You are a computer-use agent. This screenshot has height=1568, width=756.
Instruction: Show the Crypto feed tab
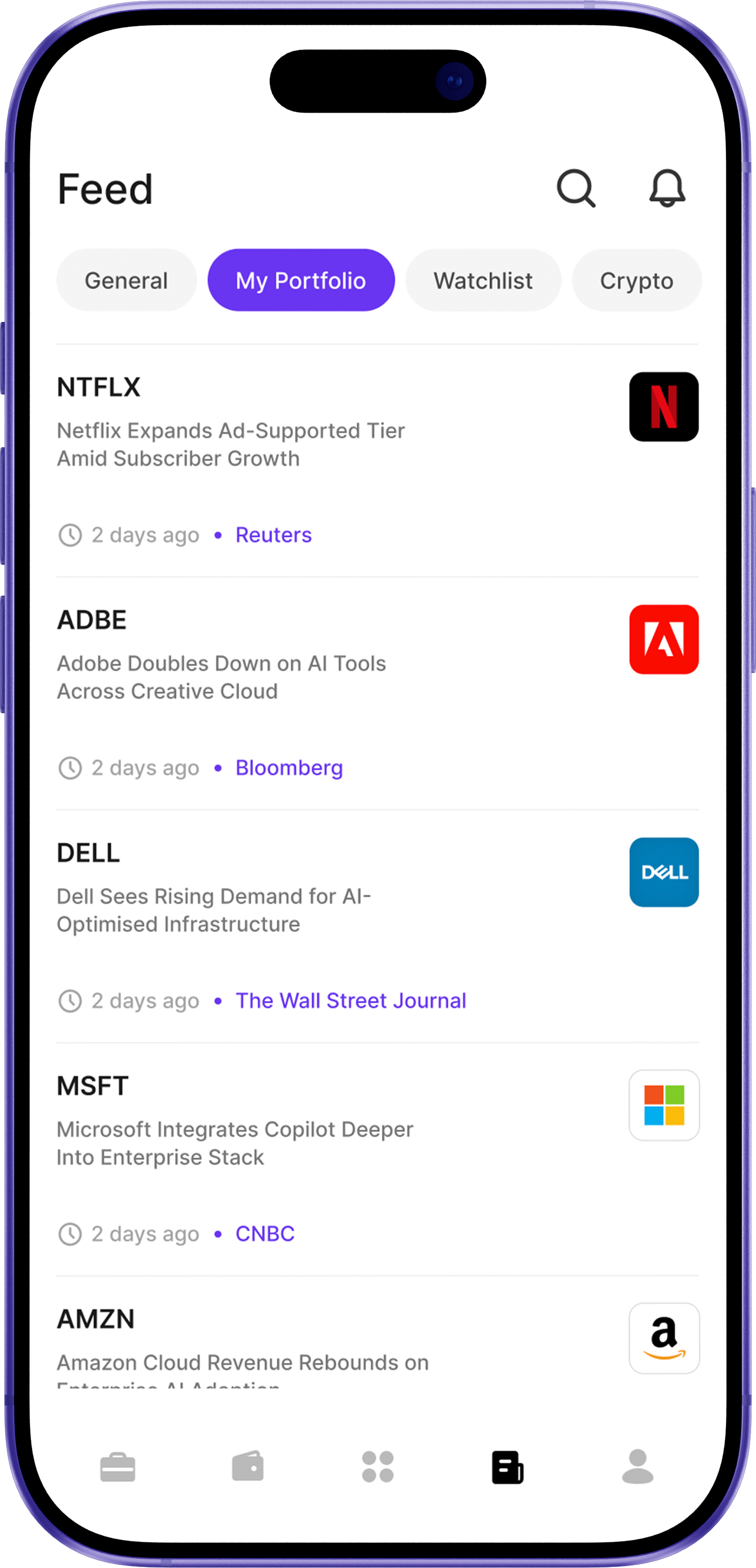636,281
